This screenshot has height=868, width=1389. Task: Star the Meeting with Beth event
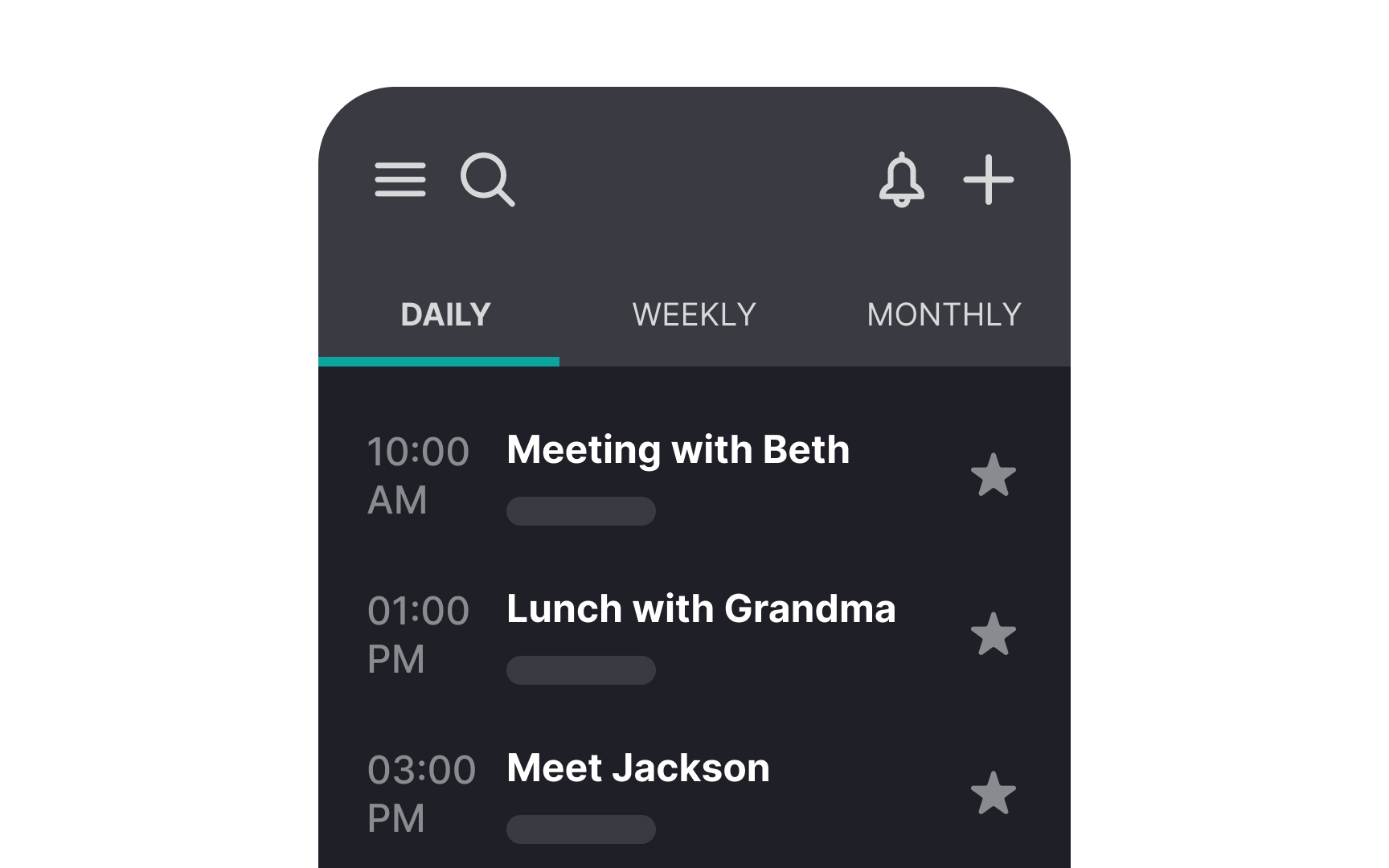point(994,475)
